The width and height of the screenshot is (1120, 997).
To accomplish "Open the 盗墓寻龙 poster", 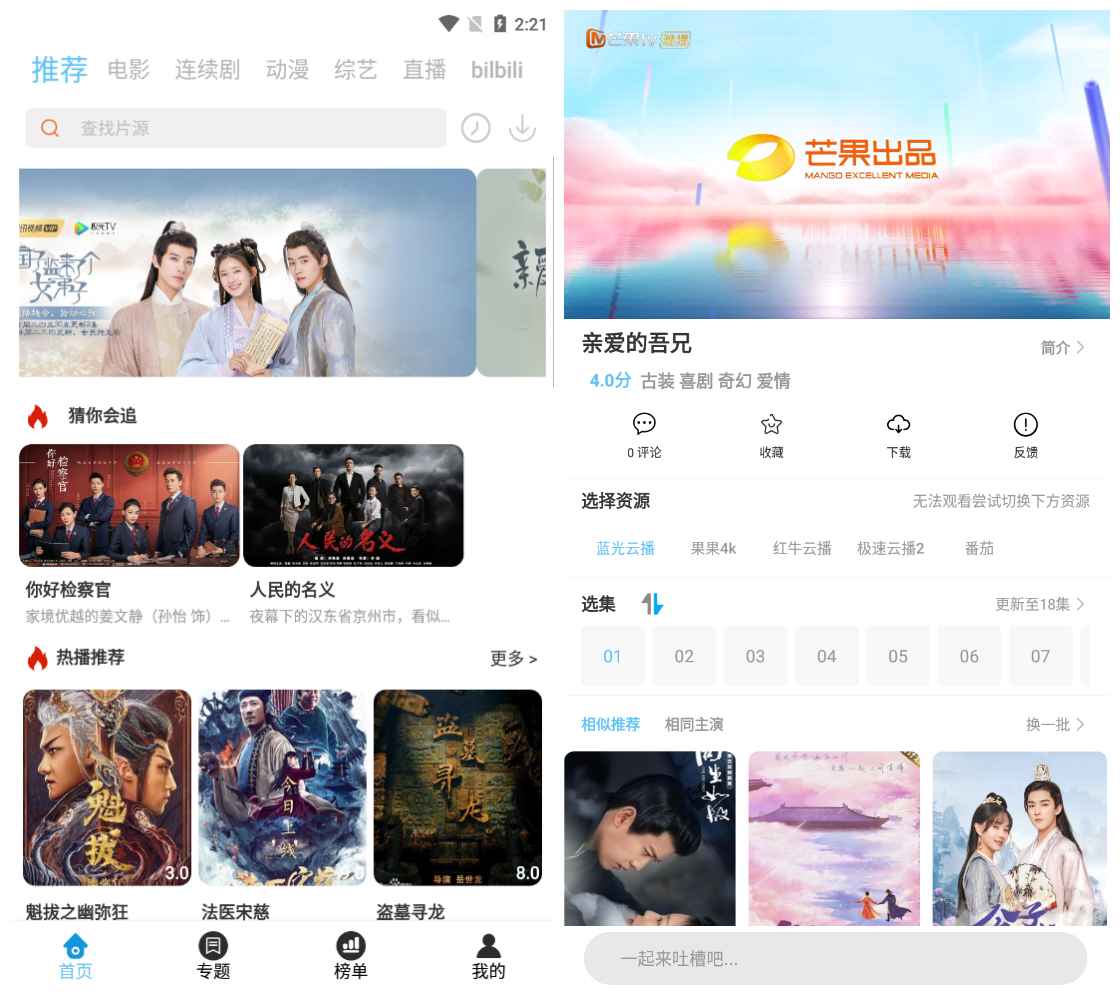I will click(457, 788).
